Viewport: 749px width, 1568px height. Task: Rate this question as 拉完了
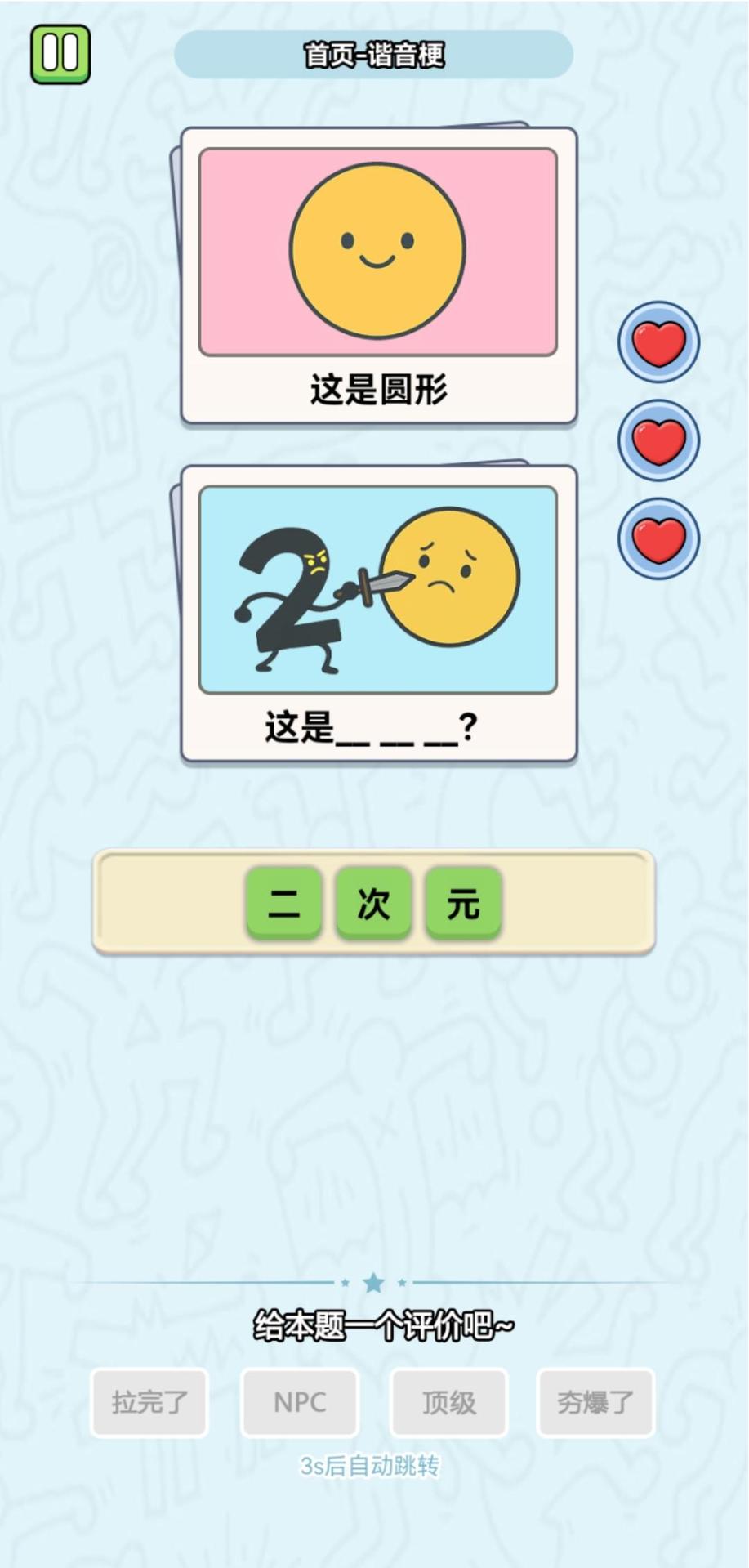tap(149, 1402)
